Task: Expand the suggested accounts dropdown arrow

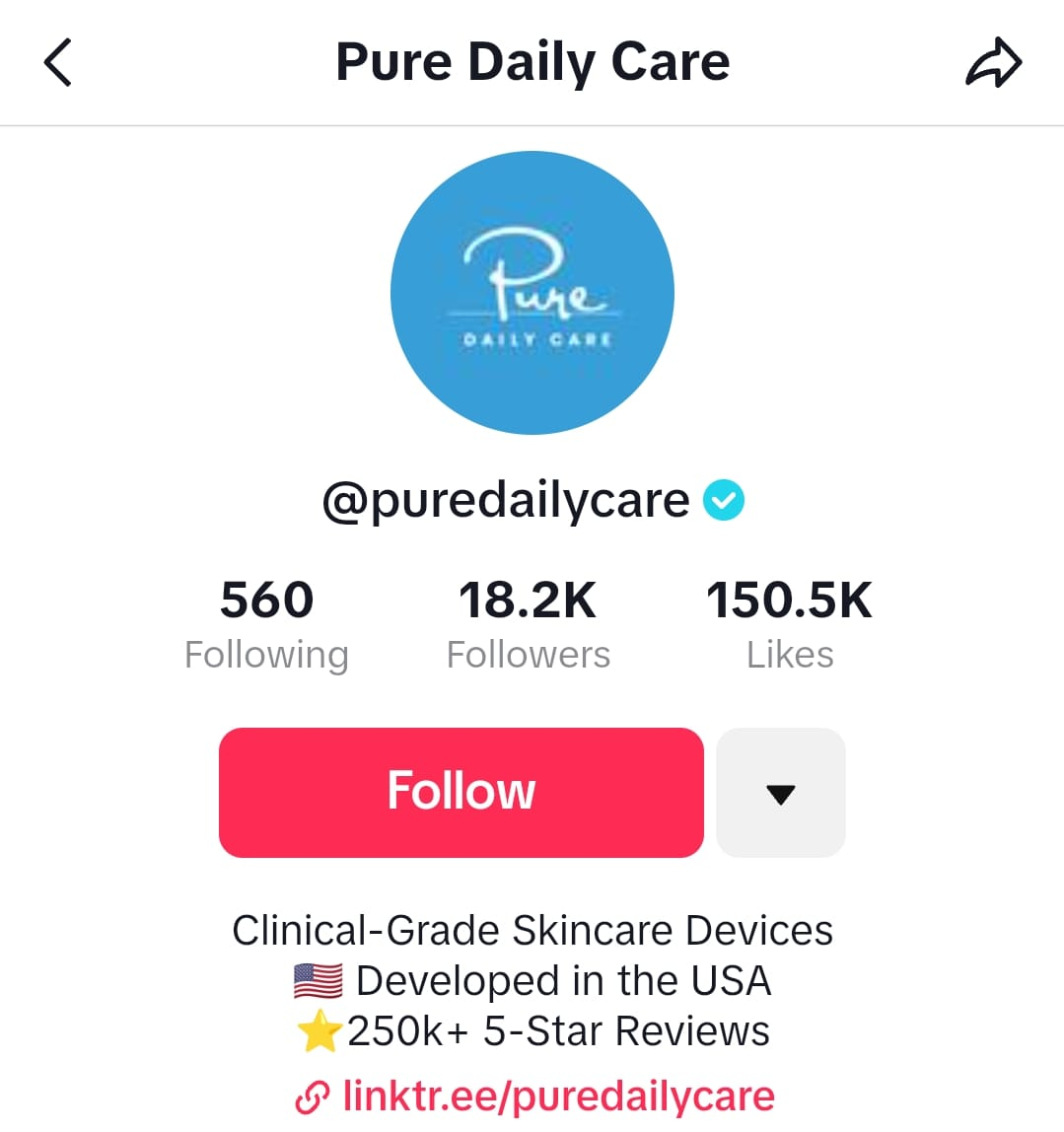Action: 780,793
